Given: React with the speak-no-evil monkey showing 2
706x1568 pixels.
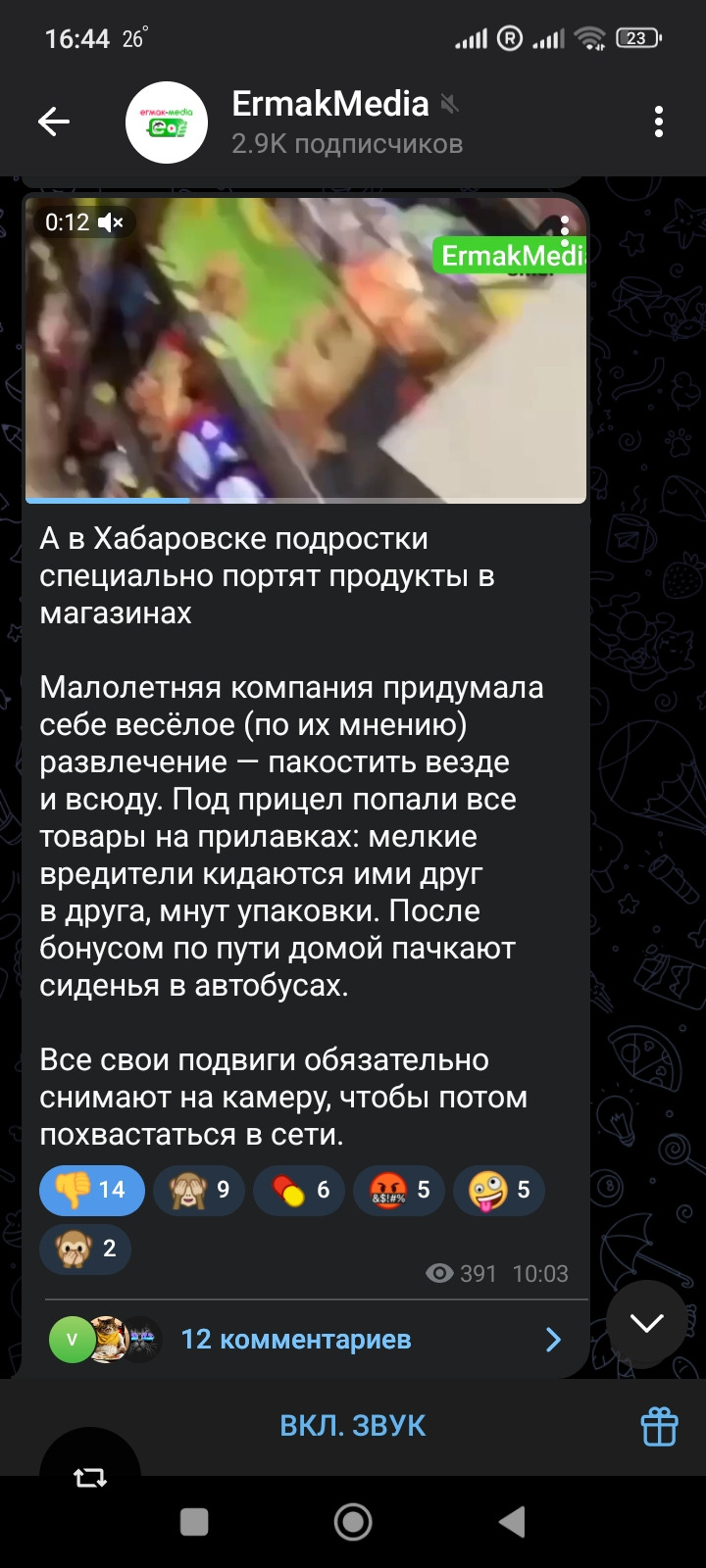Looking at the screenshot, I should click(x=85, y=1249).
